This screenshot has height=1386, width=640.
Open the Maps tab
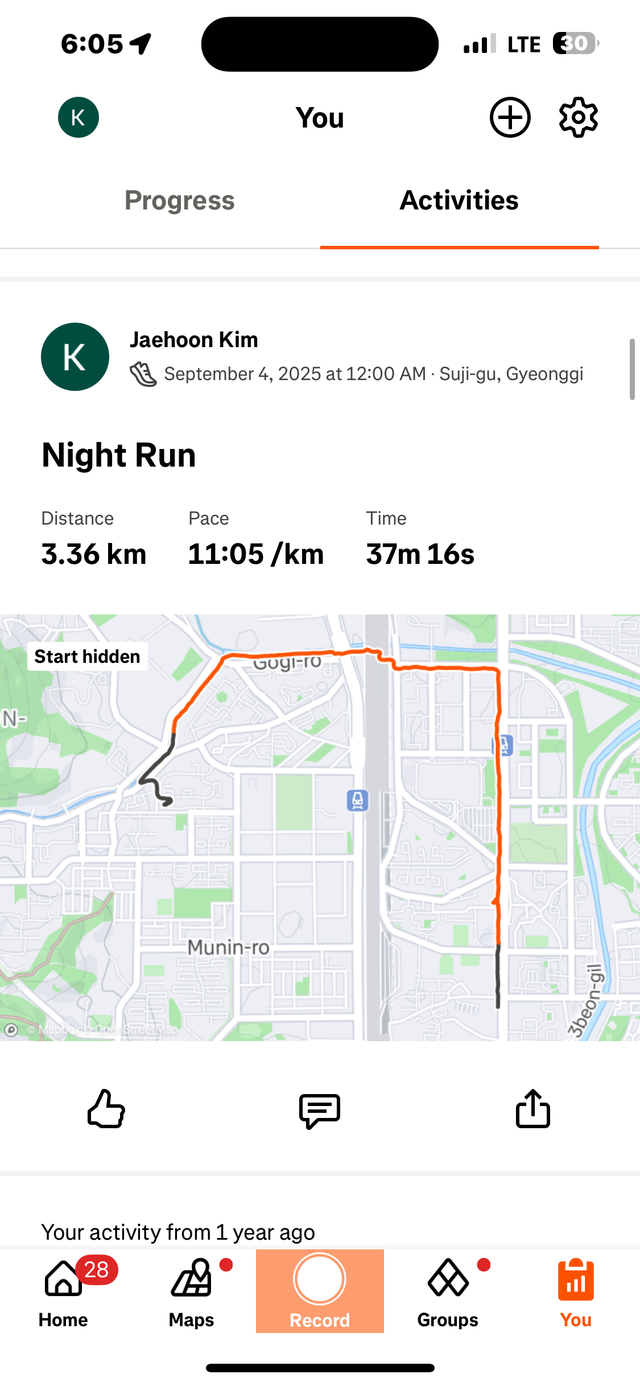point(191,1292)
